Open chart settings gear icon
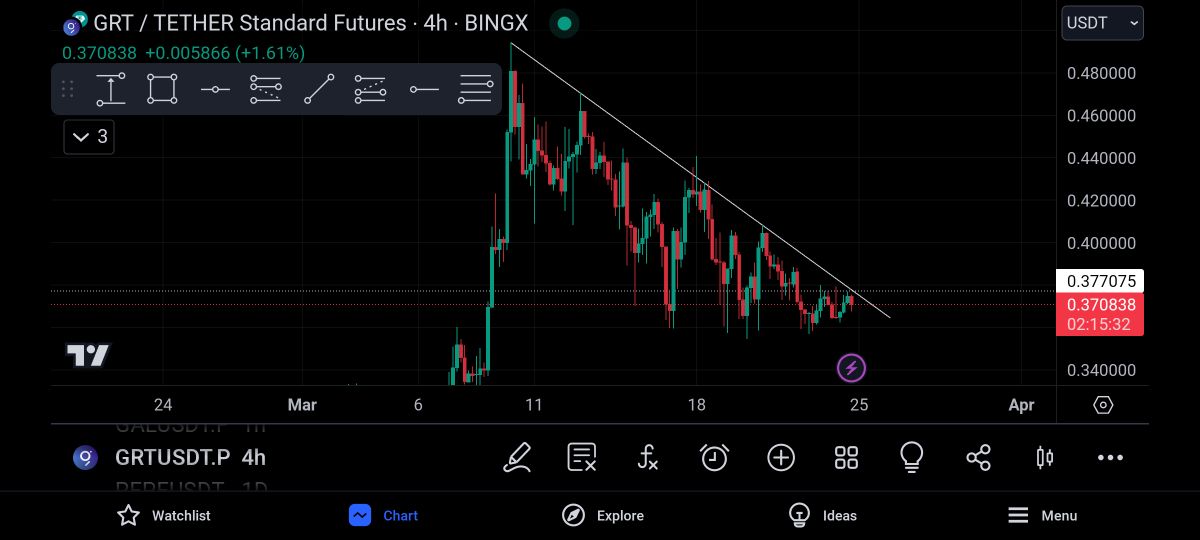The width and height of the screenshot is (1200, 540). pos(1103,405)
